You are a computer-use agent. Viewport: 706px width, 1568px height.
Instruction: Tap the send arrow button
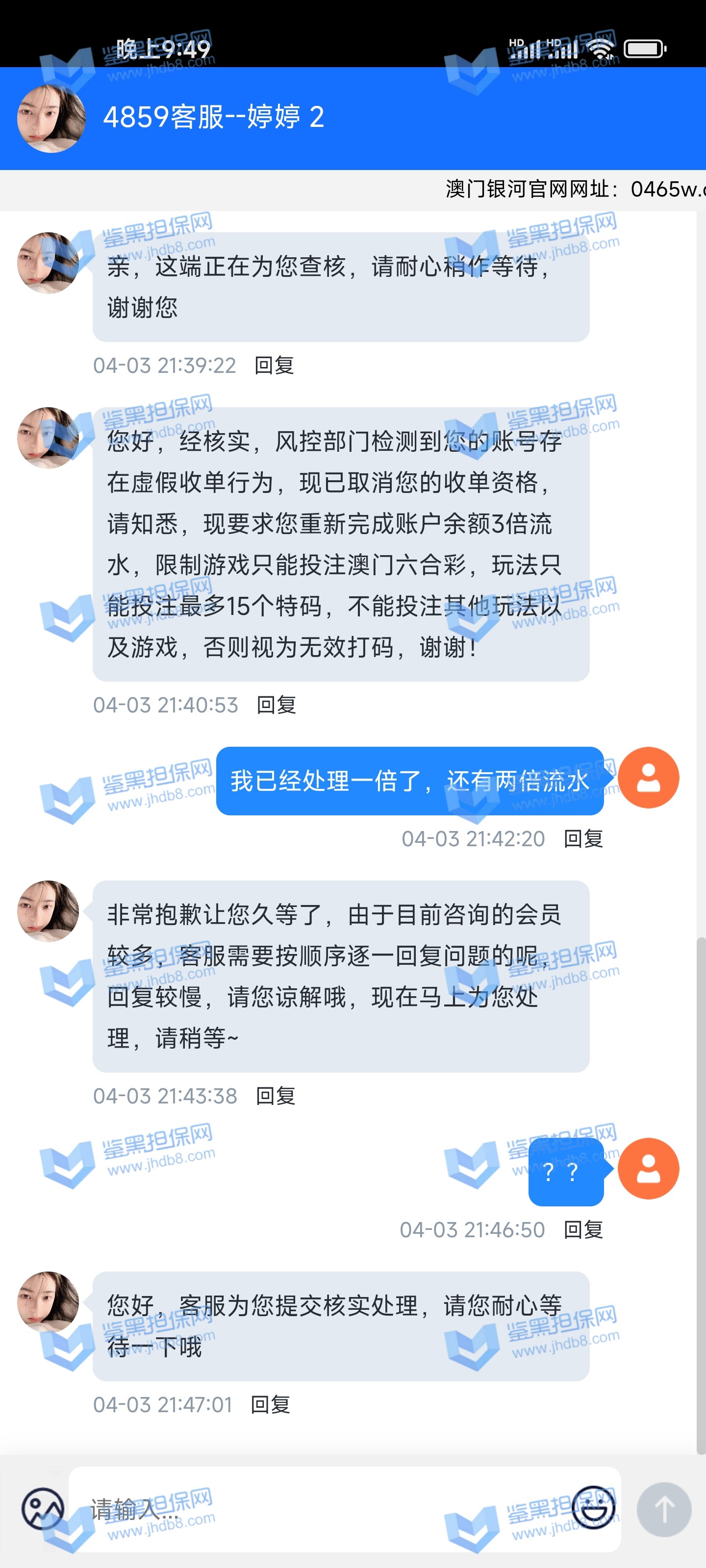pyautogui.click(x=664, y=1509)
